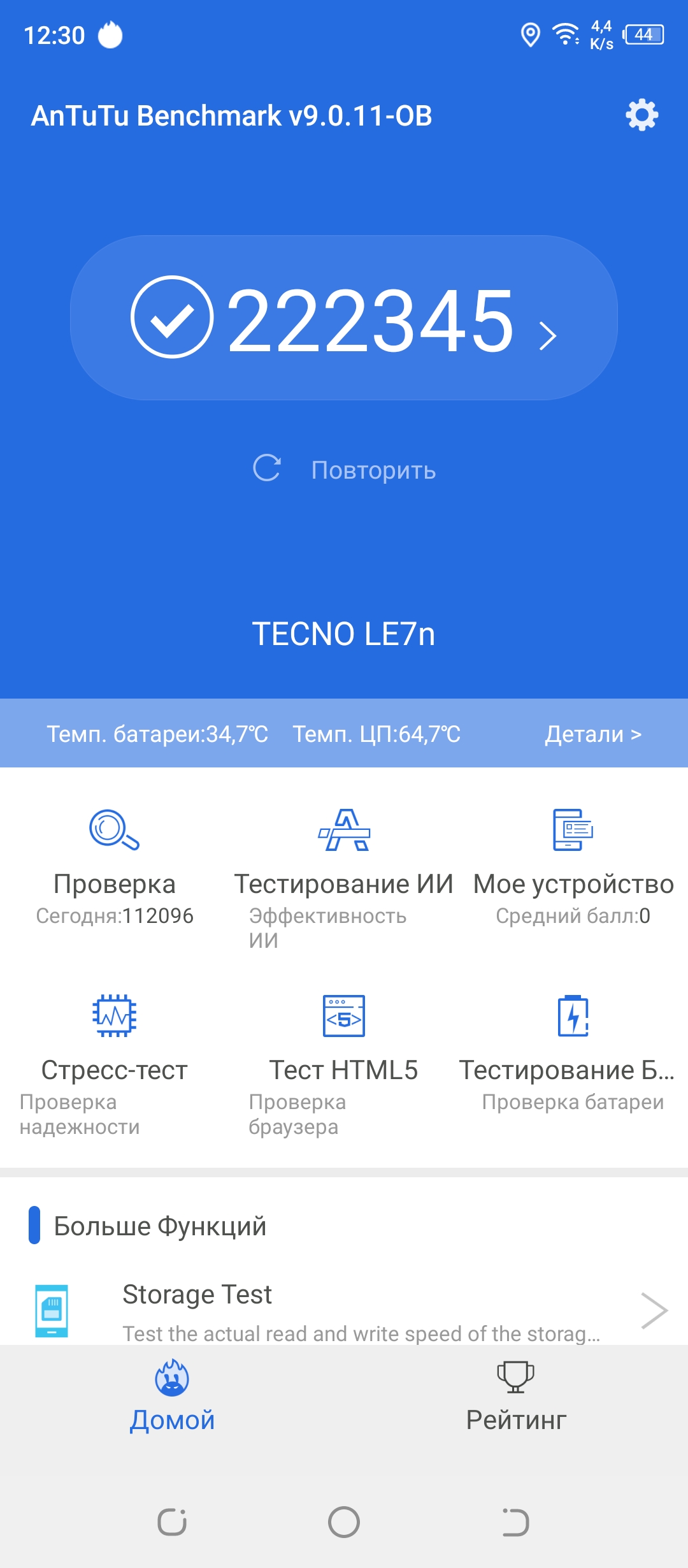Go to the system home screen
The height and width of the screenshot is (1568, 688).
344,1522
